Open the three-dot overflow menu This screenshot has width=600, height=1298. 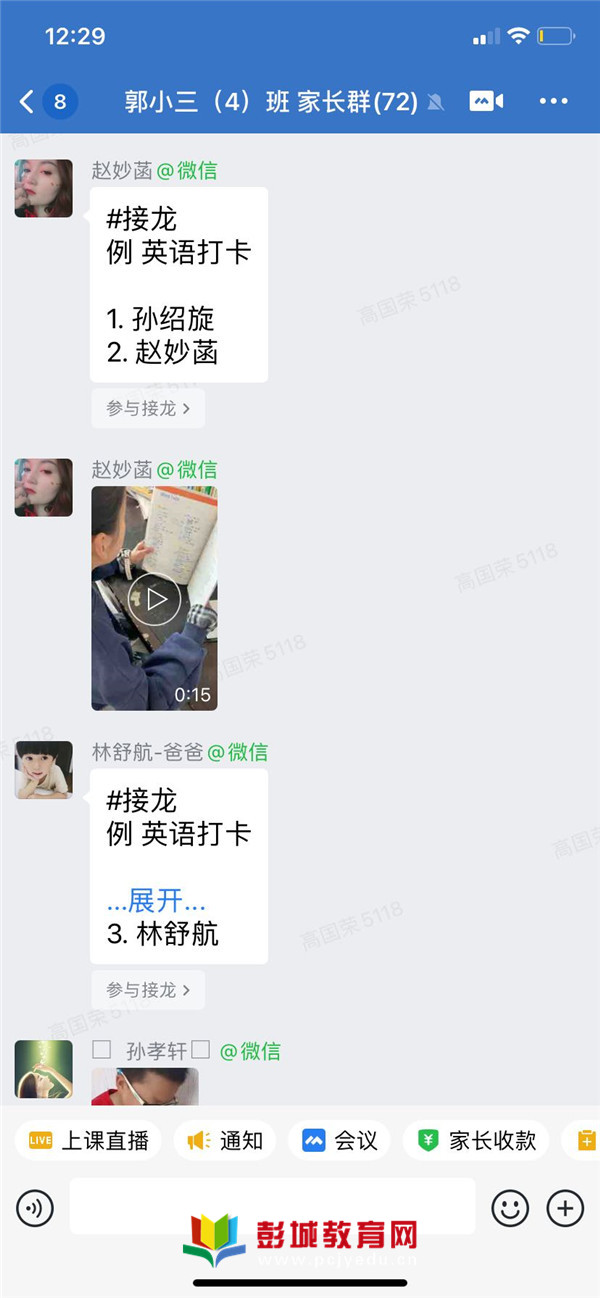pos(553,101)
